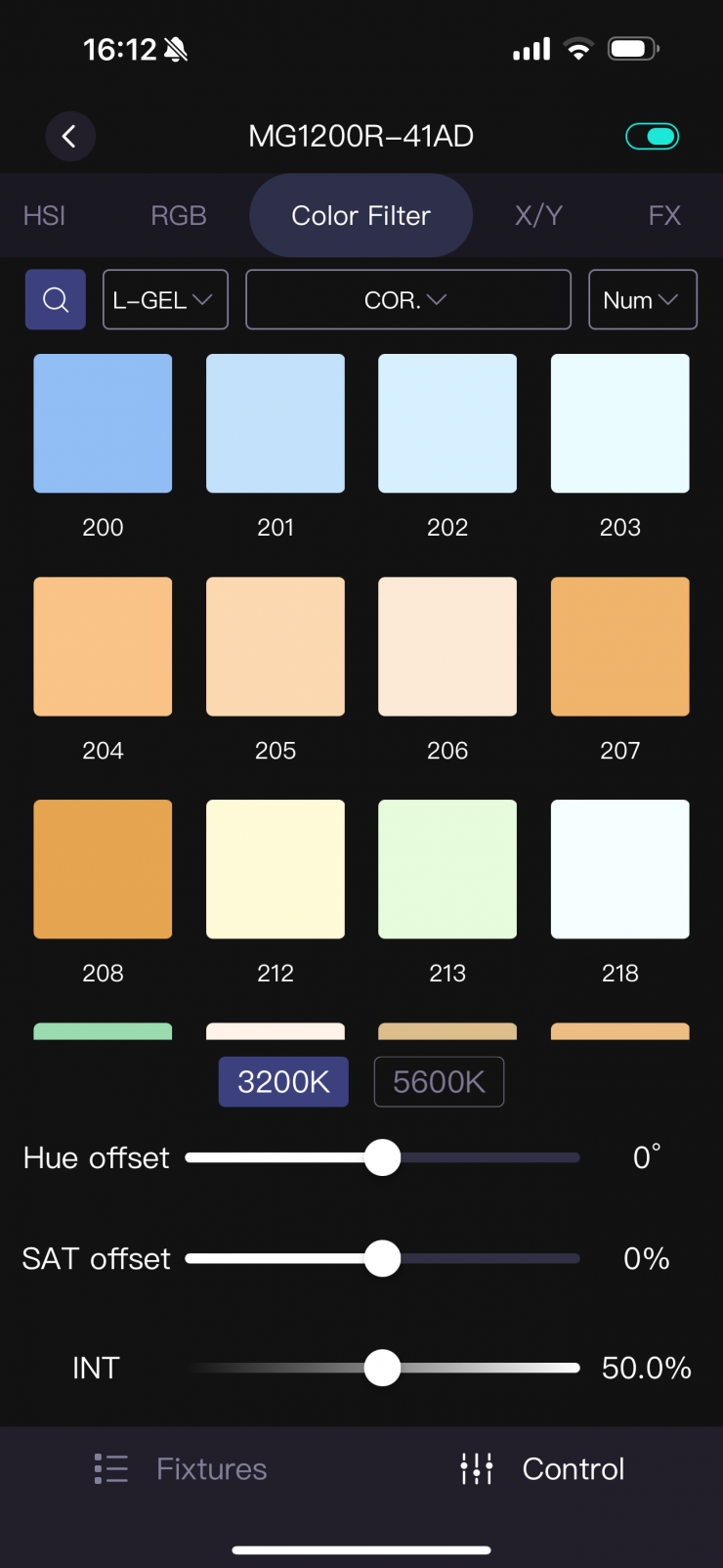723x1568 pixels.
Task: Tap the search icon for filters
Action: (x=56, y=299)
